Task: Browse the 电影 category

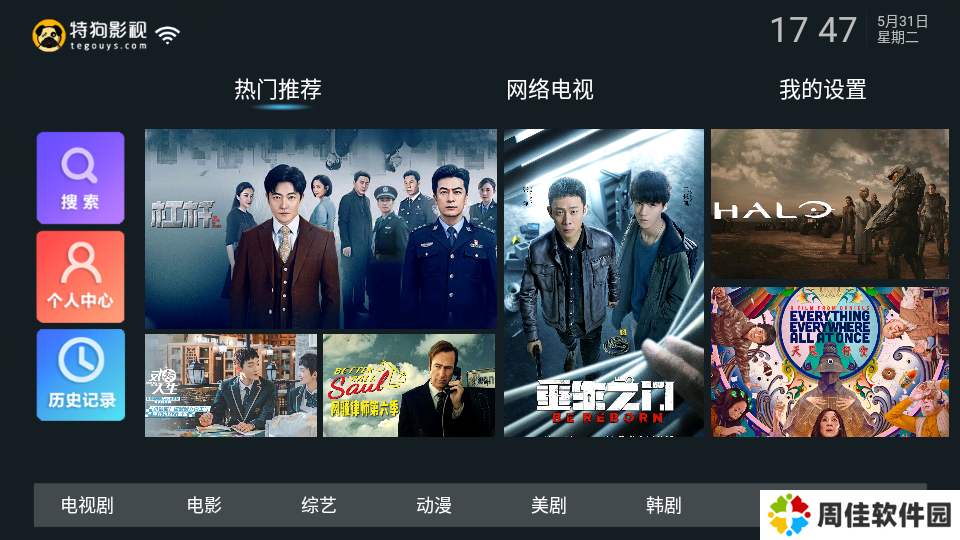Action: [x=204, y=505]
